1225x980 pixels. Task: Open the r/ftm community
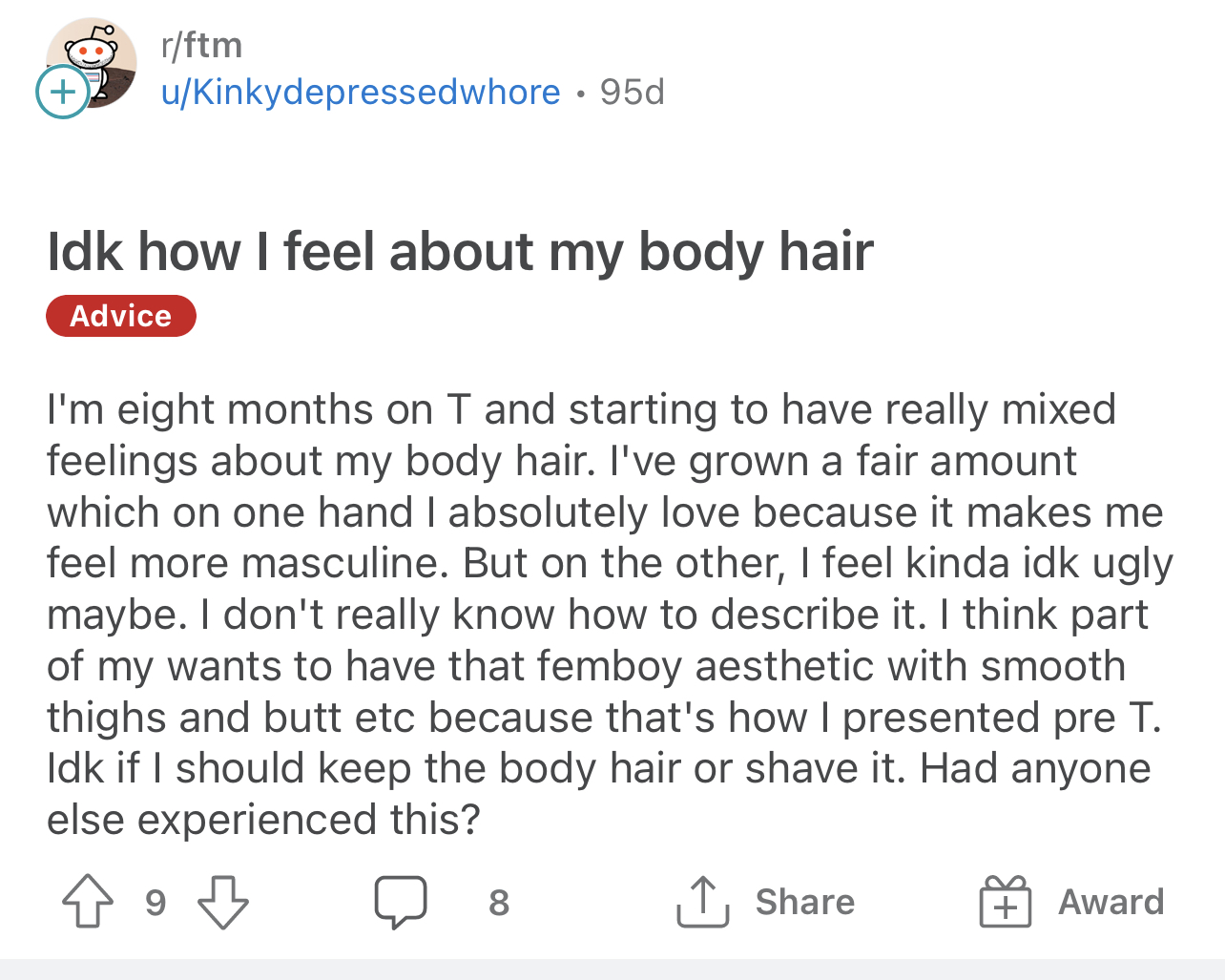(x=202, y=45)
